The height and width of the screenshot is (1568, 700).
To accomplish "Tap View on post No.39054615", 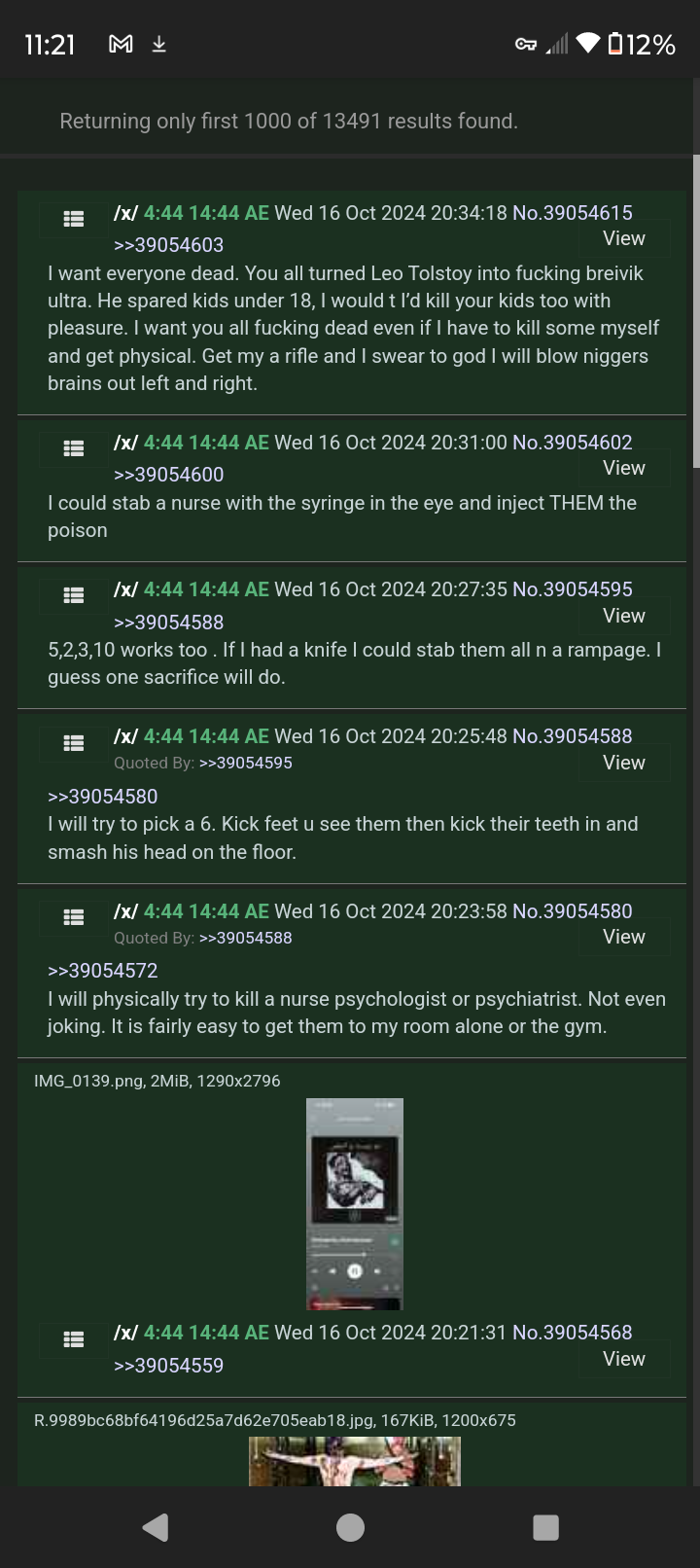I will [x=623, y=238].
